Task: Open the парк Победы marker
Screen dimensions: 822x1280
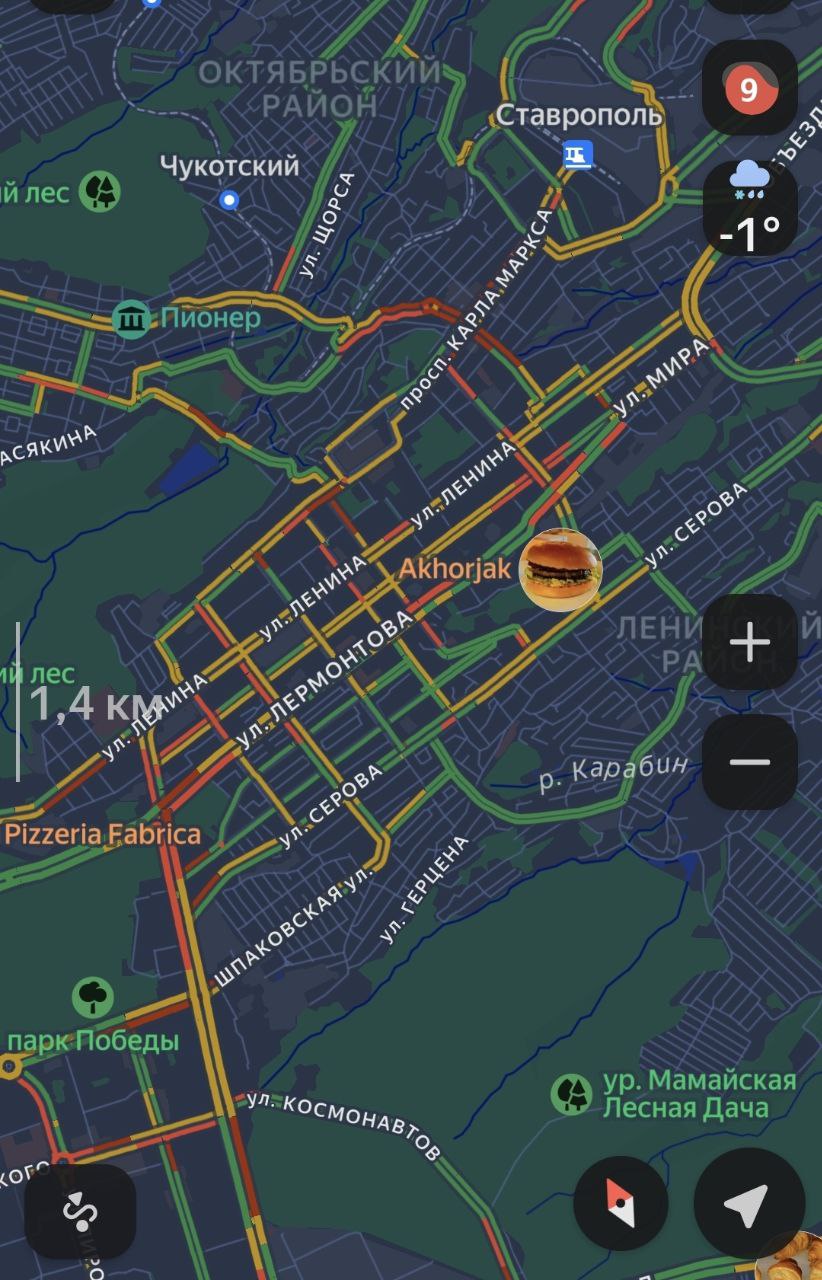Action: (x=93, y=996)
